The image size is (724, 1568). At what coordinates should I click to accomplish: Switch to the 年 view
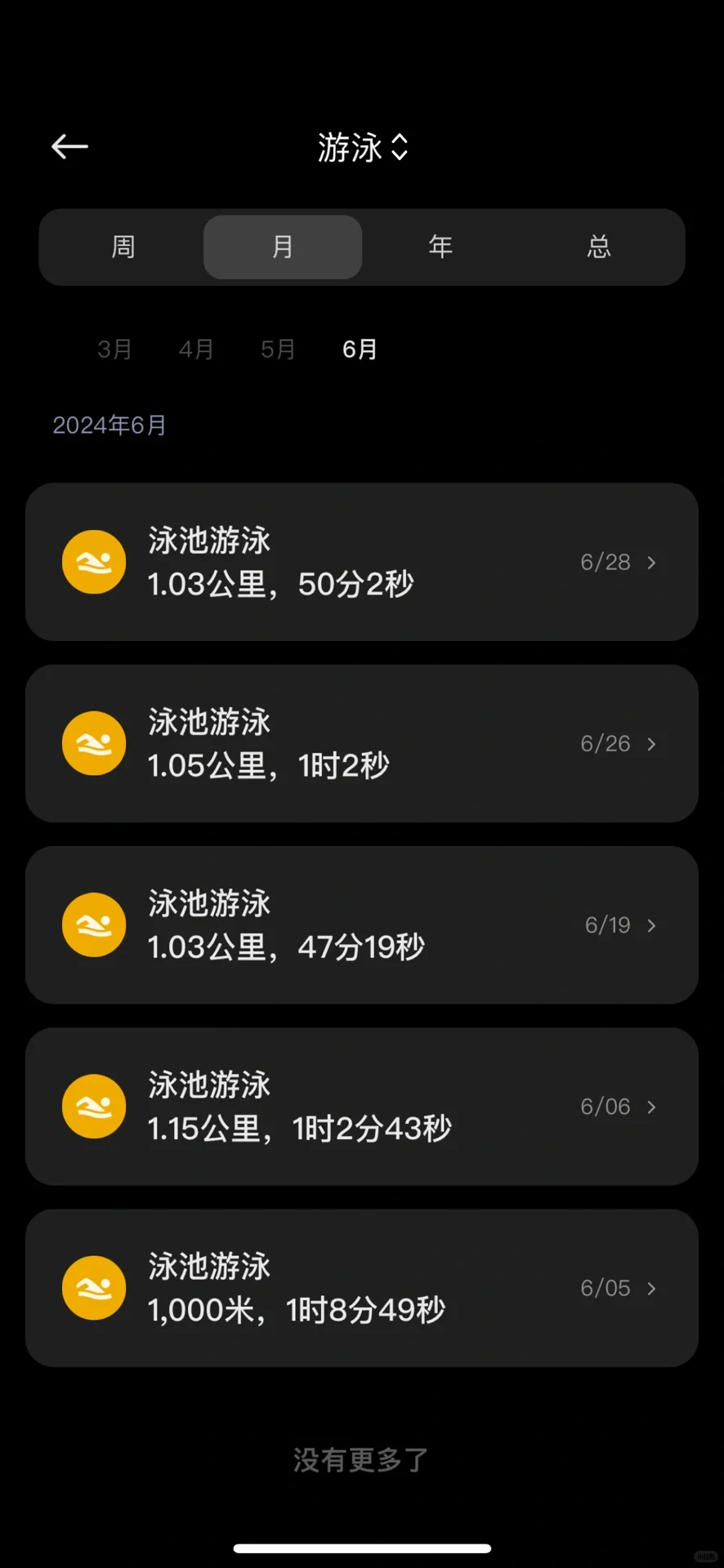tap(440, 247)
